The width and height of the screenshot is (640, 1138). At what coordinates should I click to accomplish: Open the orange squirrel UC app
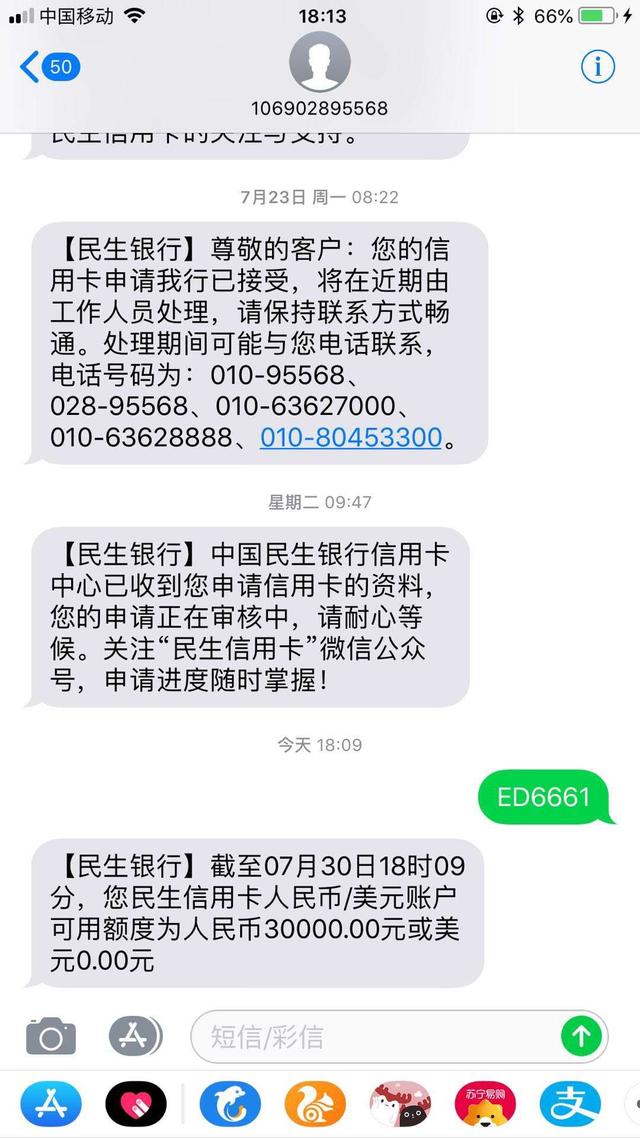[x=315, y=1105]
